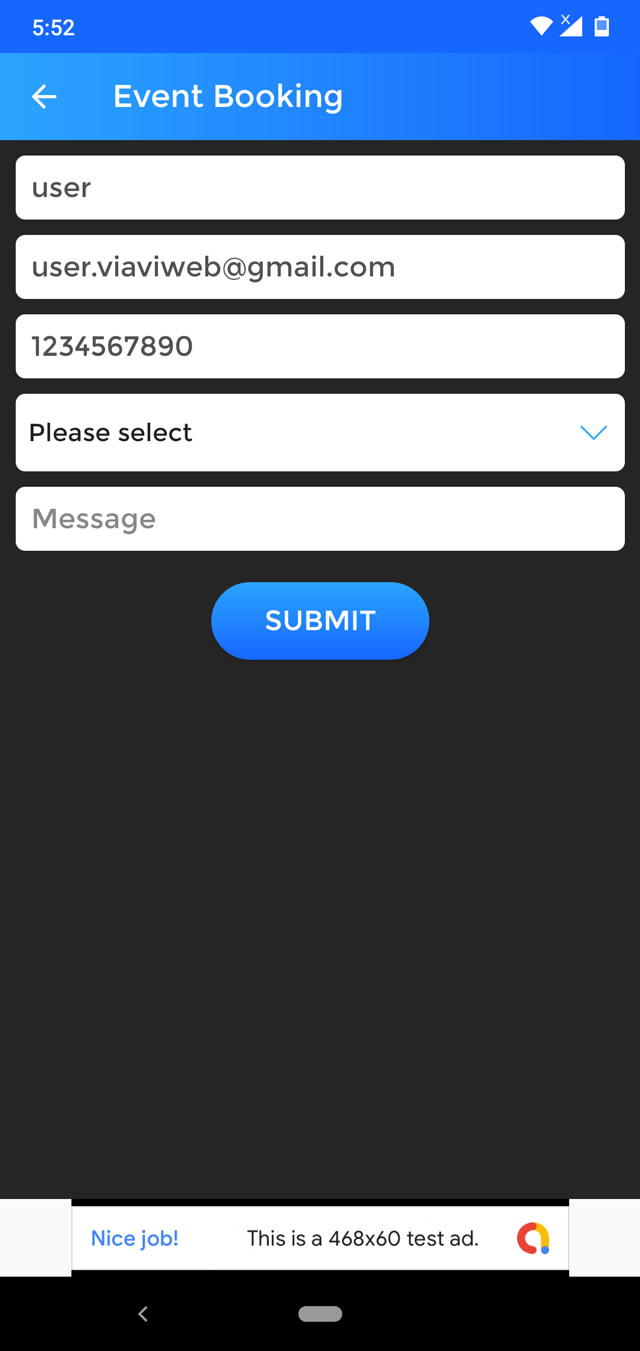
Task: Edit the email address field
Action: tap(320, 267)
